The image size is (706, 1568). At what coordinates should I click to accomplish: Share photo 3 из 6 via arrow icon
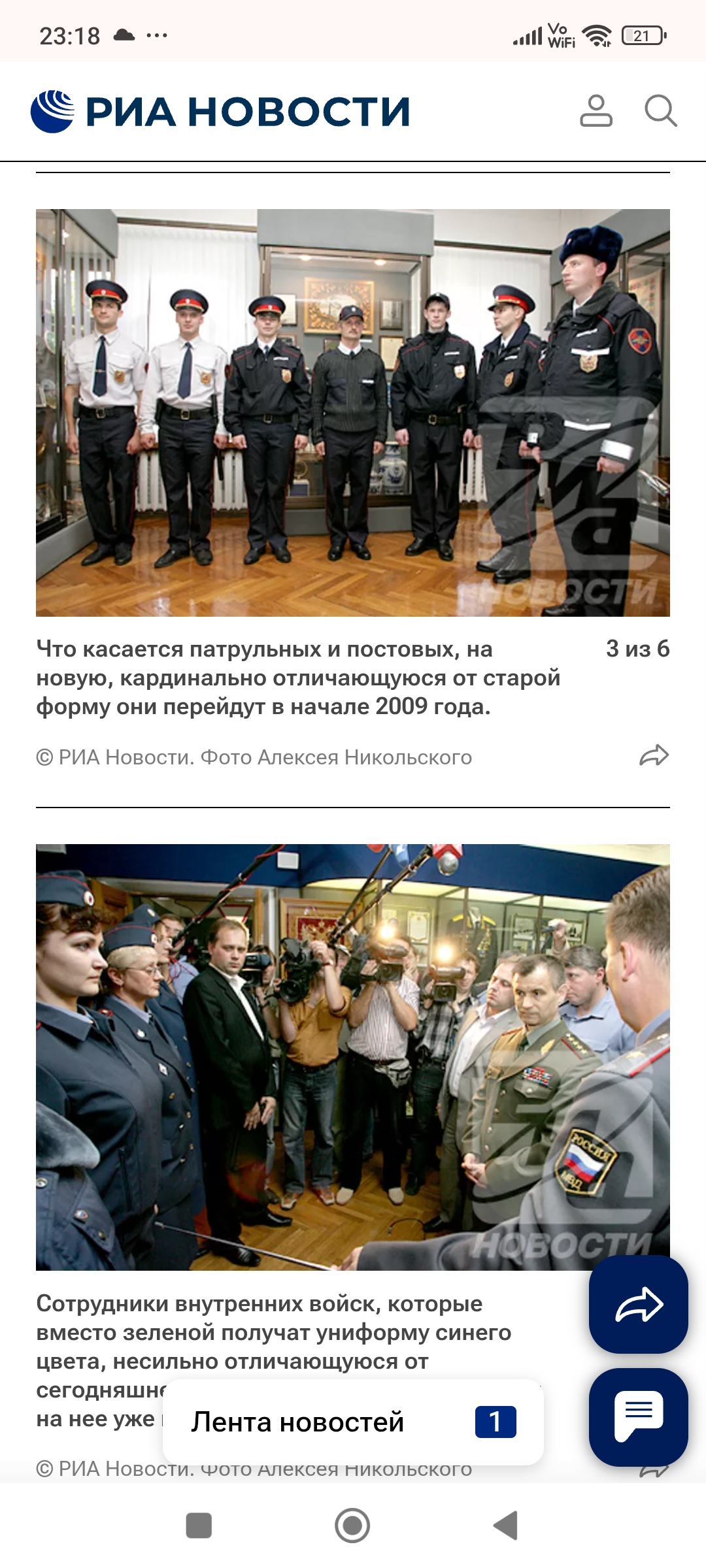tap(654, 756)
